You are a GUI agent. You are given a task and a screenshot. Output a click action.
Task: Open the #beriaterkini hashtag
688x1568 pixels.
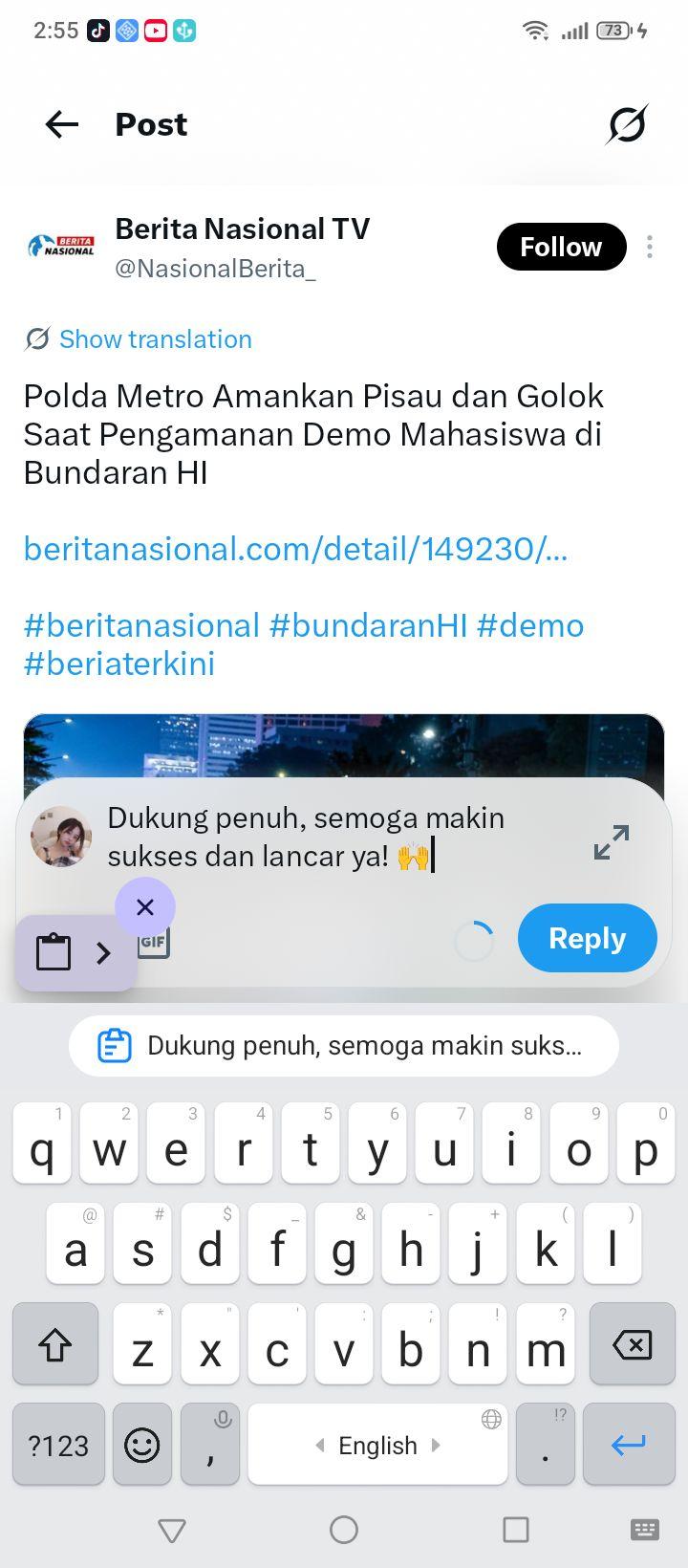pyautogui.click(x=119, y=664)
